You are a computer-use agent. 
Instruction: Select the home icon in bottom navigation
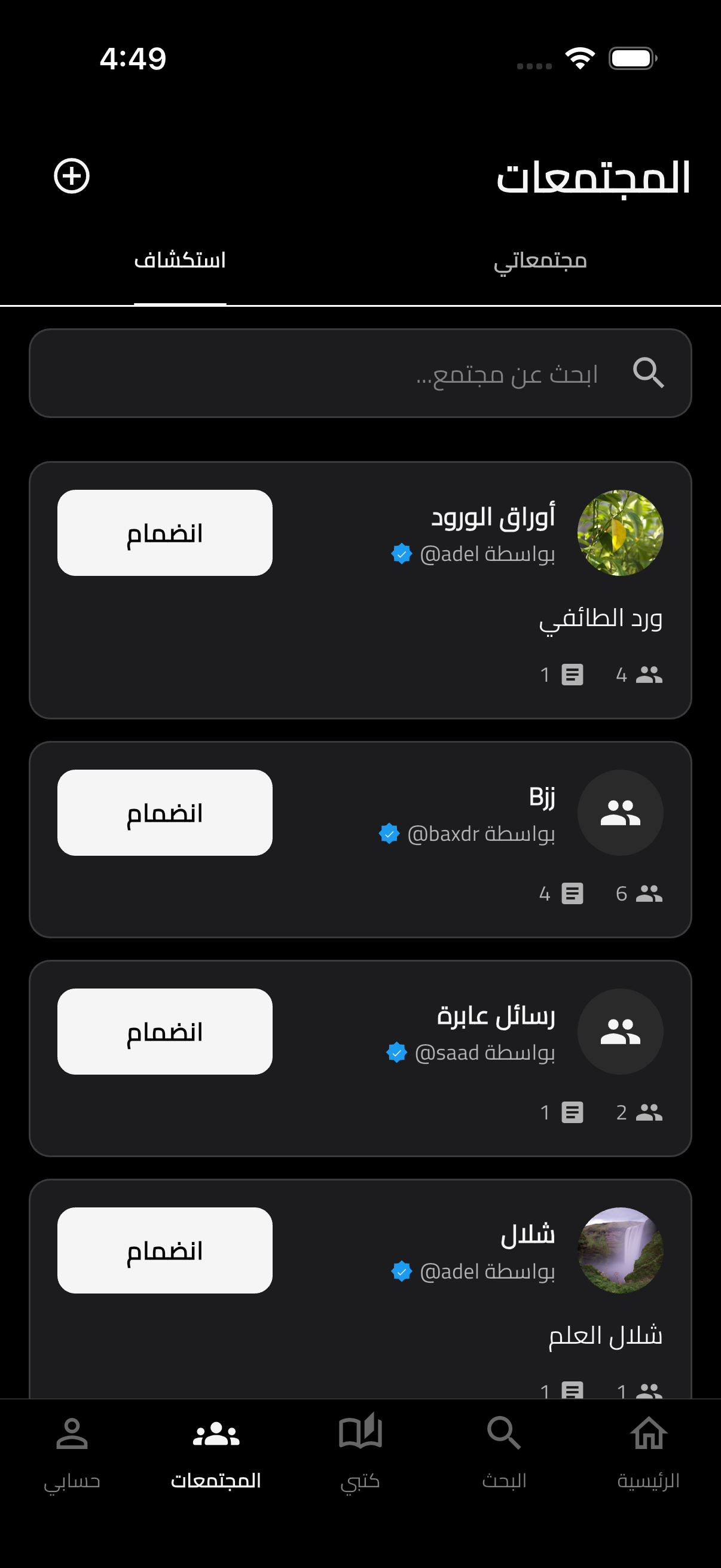pos(649,1435)
